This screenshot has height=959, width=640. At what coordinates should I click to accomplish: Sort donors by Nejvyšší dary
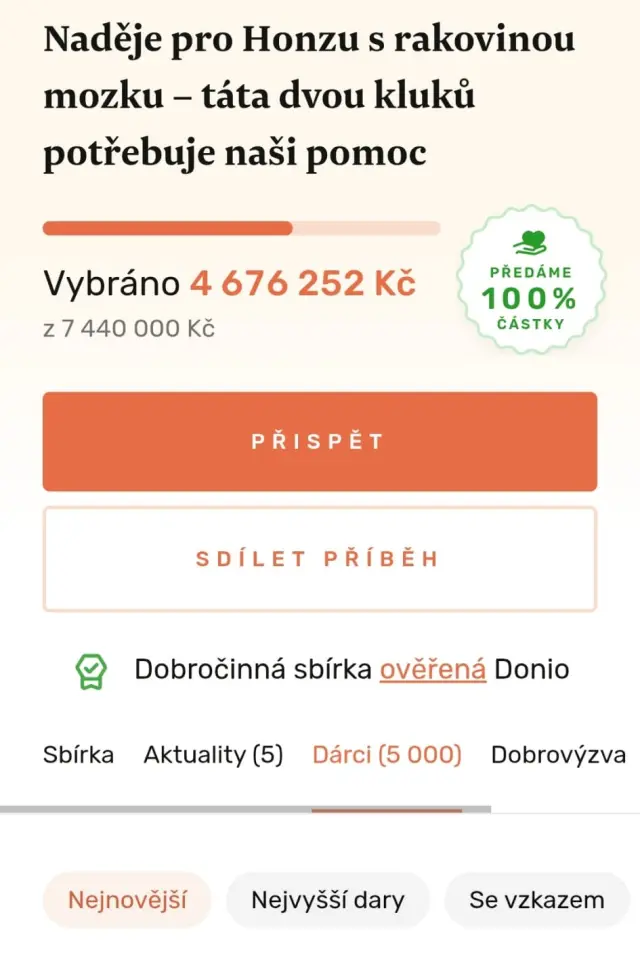[328, 899]
